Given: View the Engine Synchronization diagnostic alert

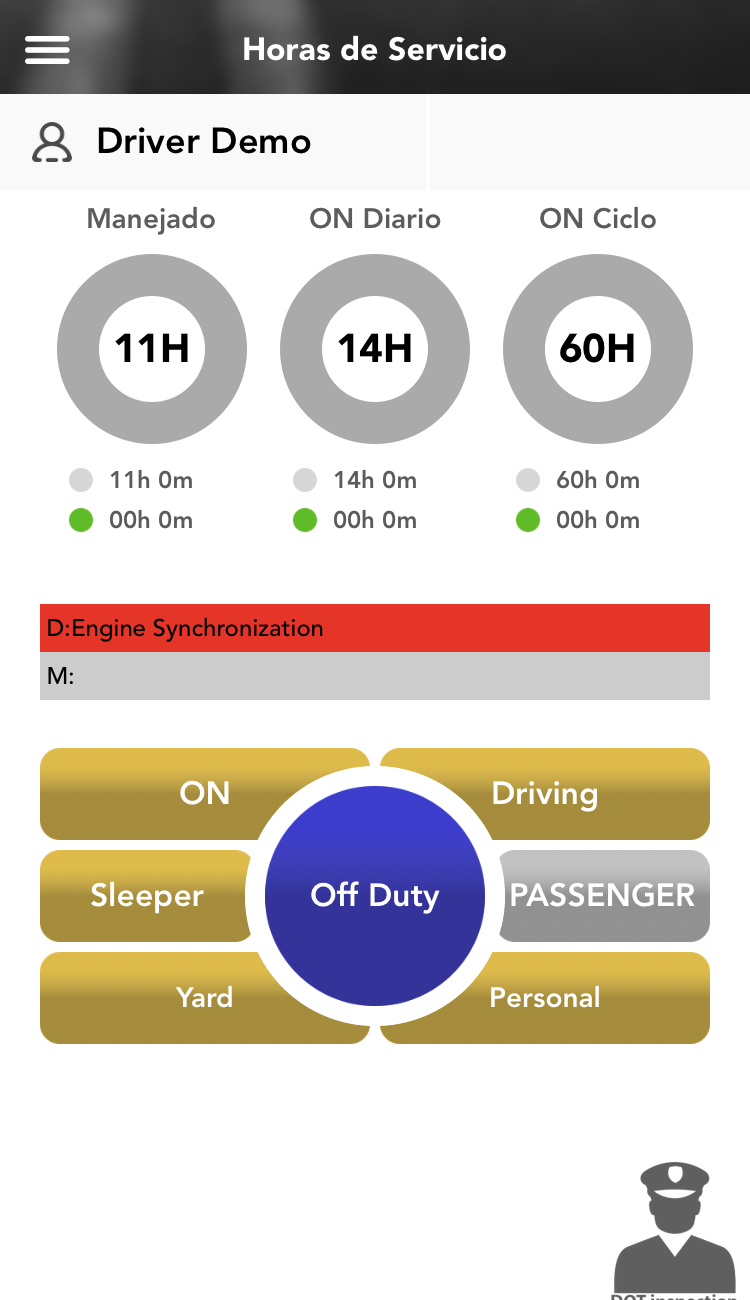Looking at the screenshot, I should tap(375, 628).
